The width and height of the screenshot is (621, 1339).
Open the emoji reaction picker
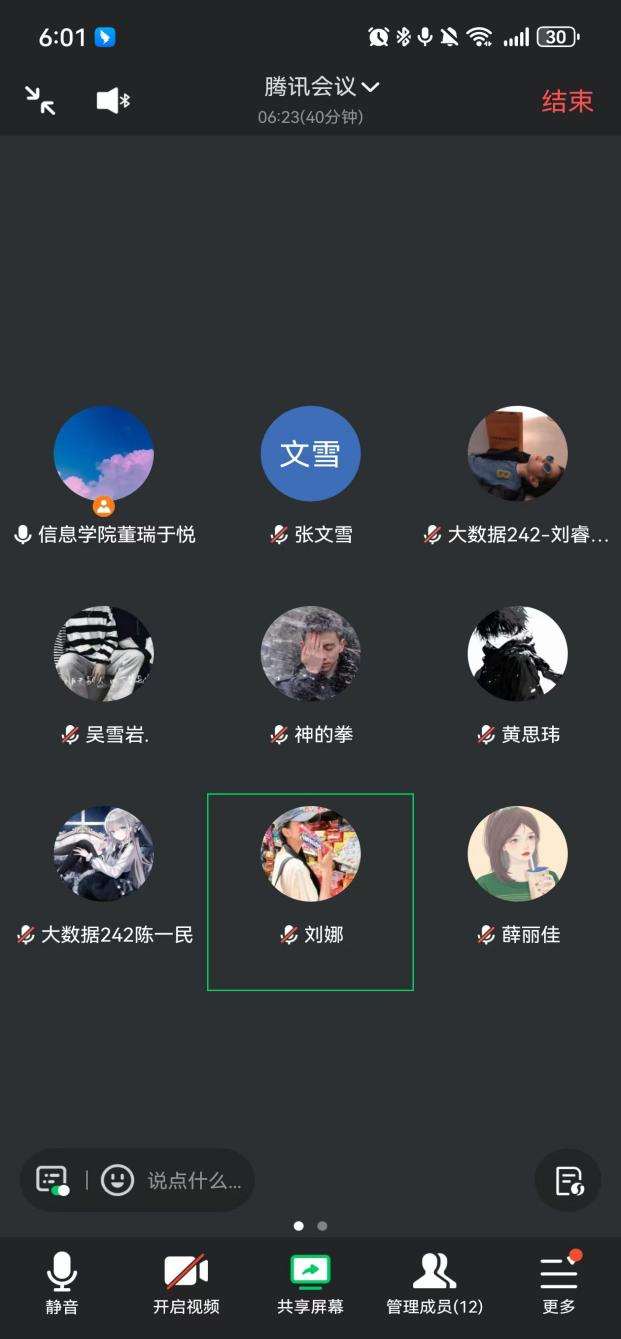117,1181
